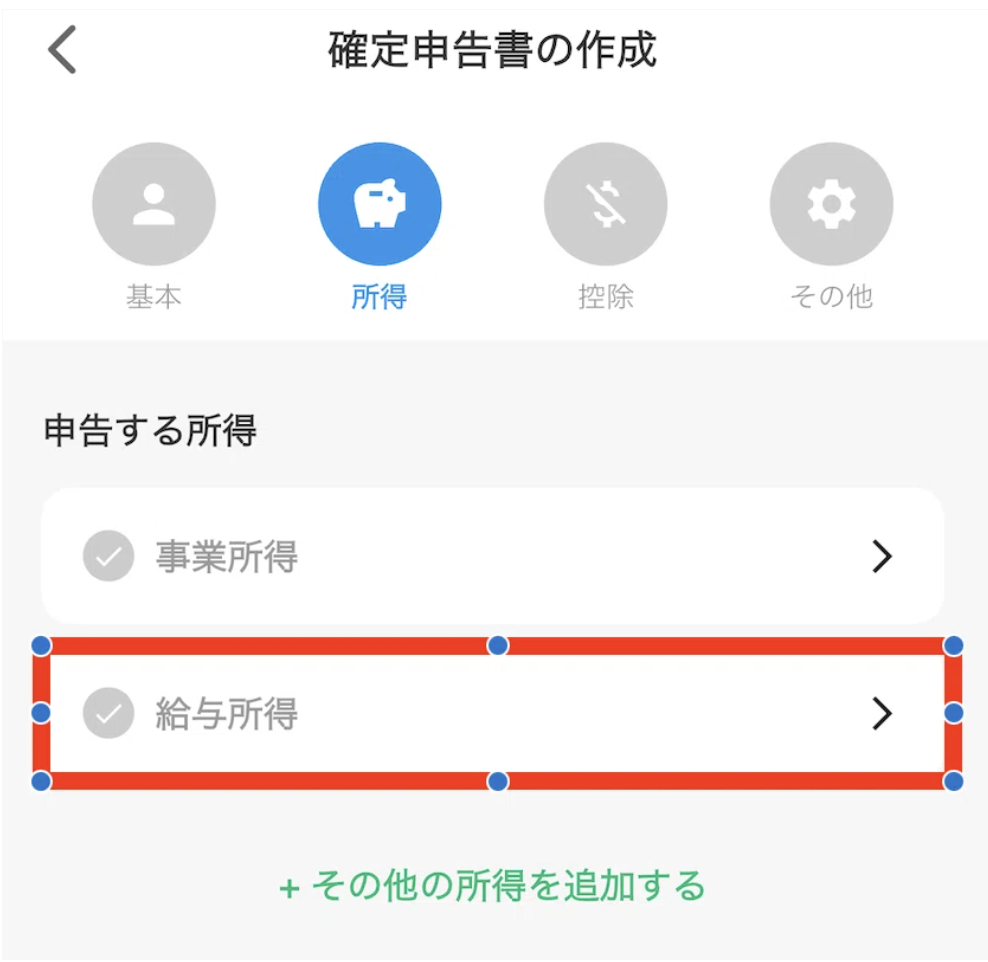Switch to the 控除 step
Screen dimensions: 988x962
[605, 205]
